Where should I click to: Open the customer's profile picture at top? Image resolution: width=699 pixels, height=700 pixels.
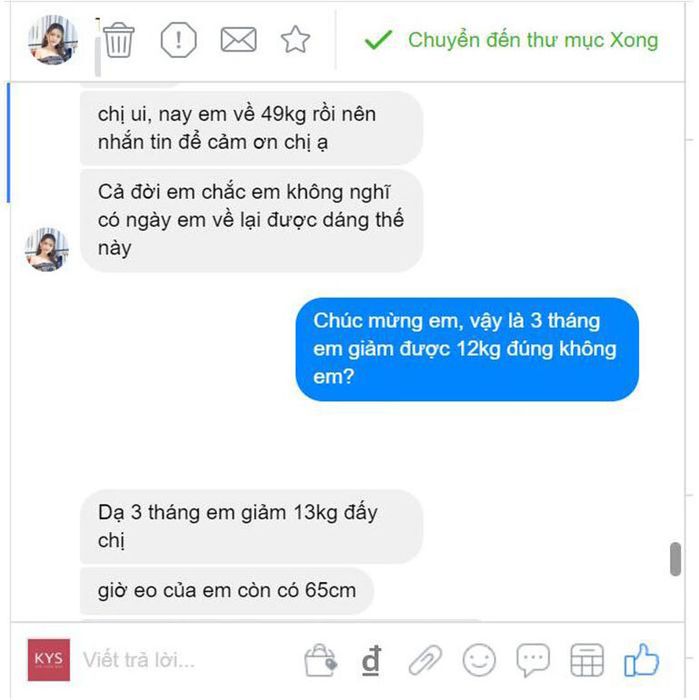53,40
